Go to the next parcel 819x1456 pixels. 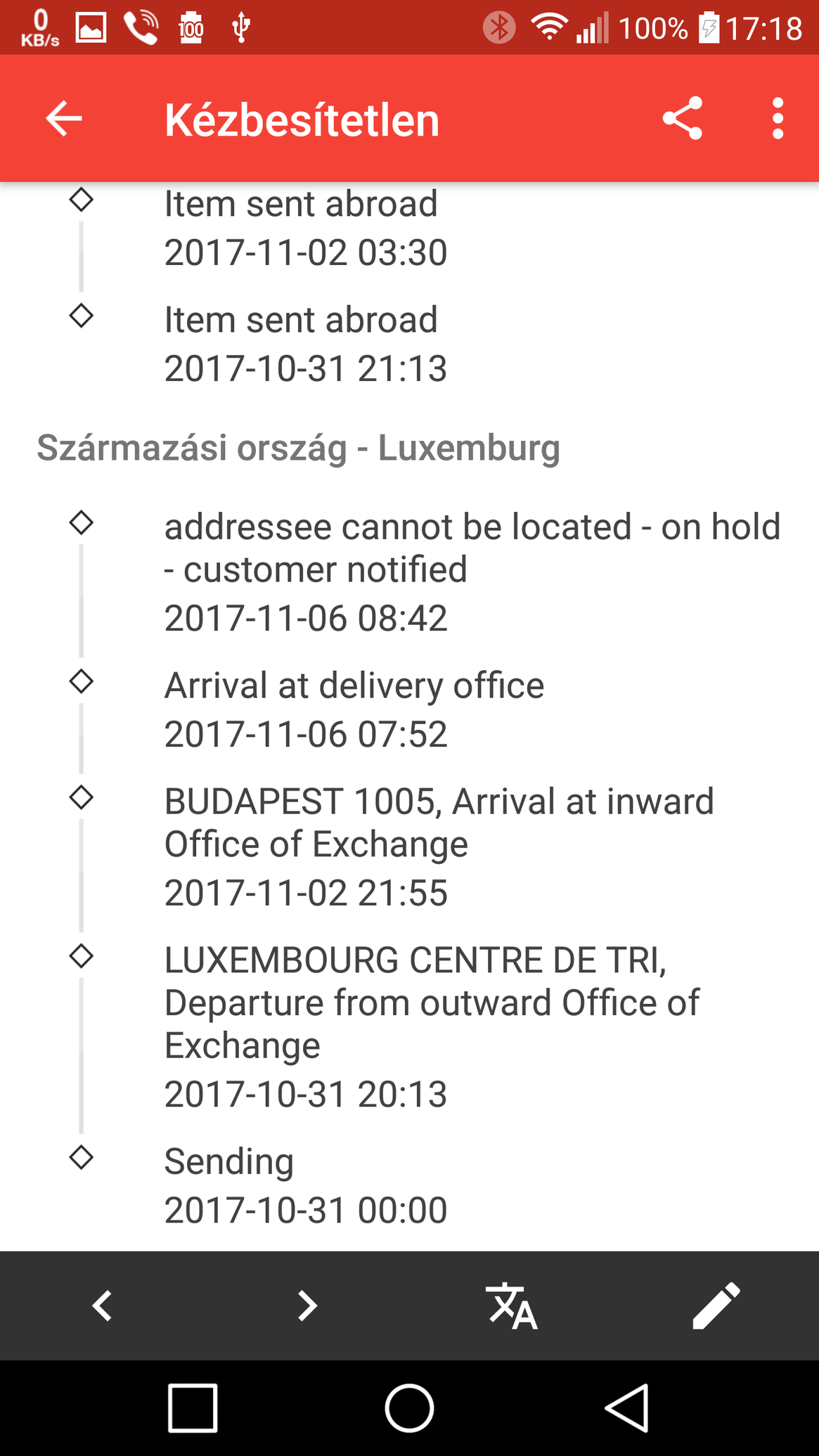[307, 1306]
